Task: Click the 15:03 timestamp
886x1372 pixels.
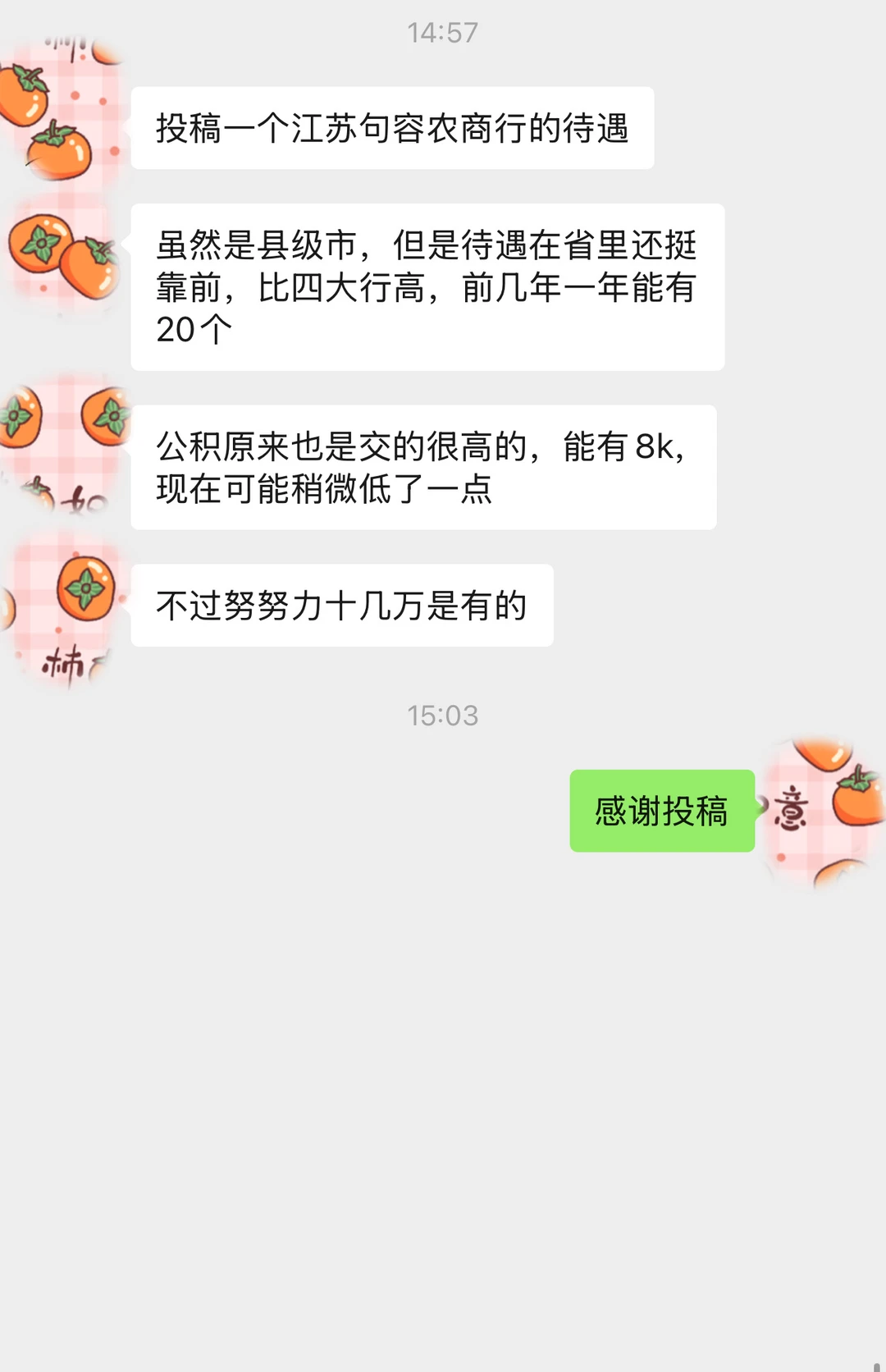Action: pyautogui.click(x=443, y=716)
